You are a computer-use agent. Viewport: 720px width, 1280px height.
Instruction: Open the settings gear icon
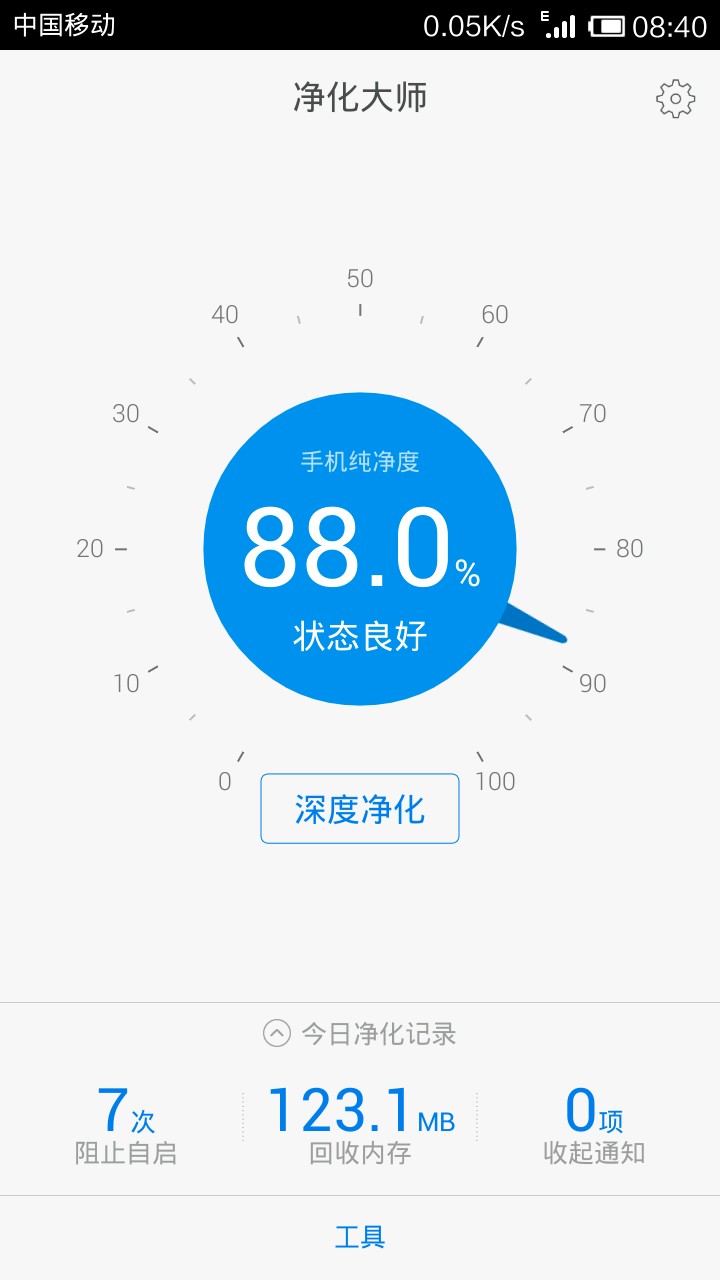[x=675, y=99]
